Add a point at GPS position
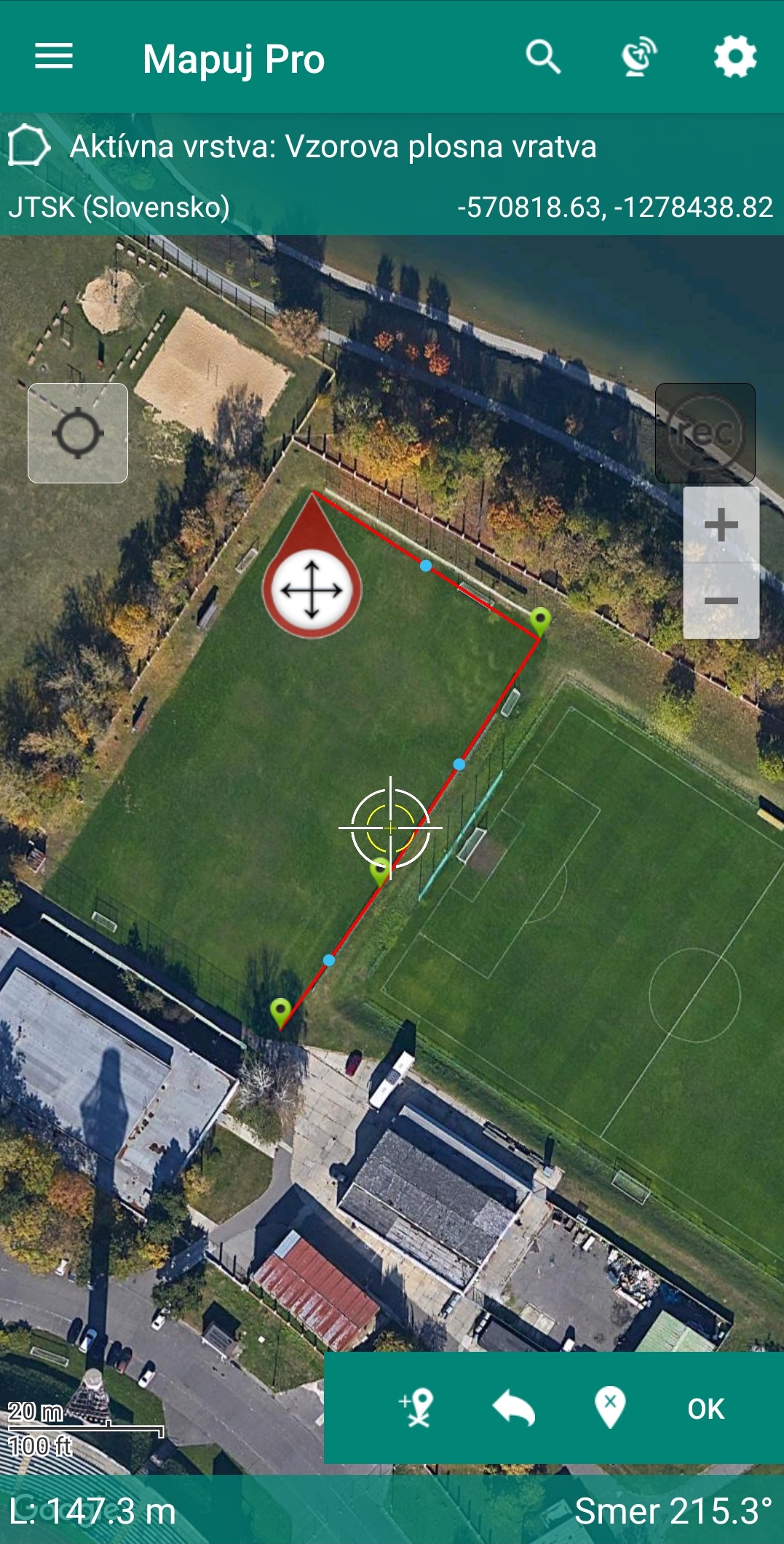 [x=416, y=1407]
